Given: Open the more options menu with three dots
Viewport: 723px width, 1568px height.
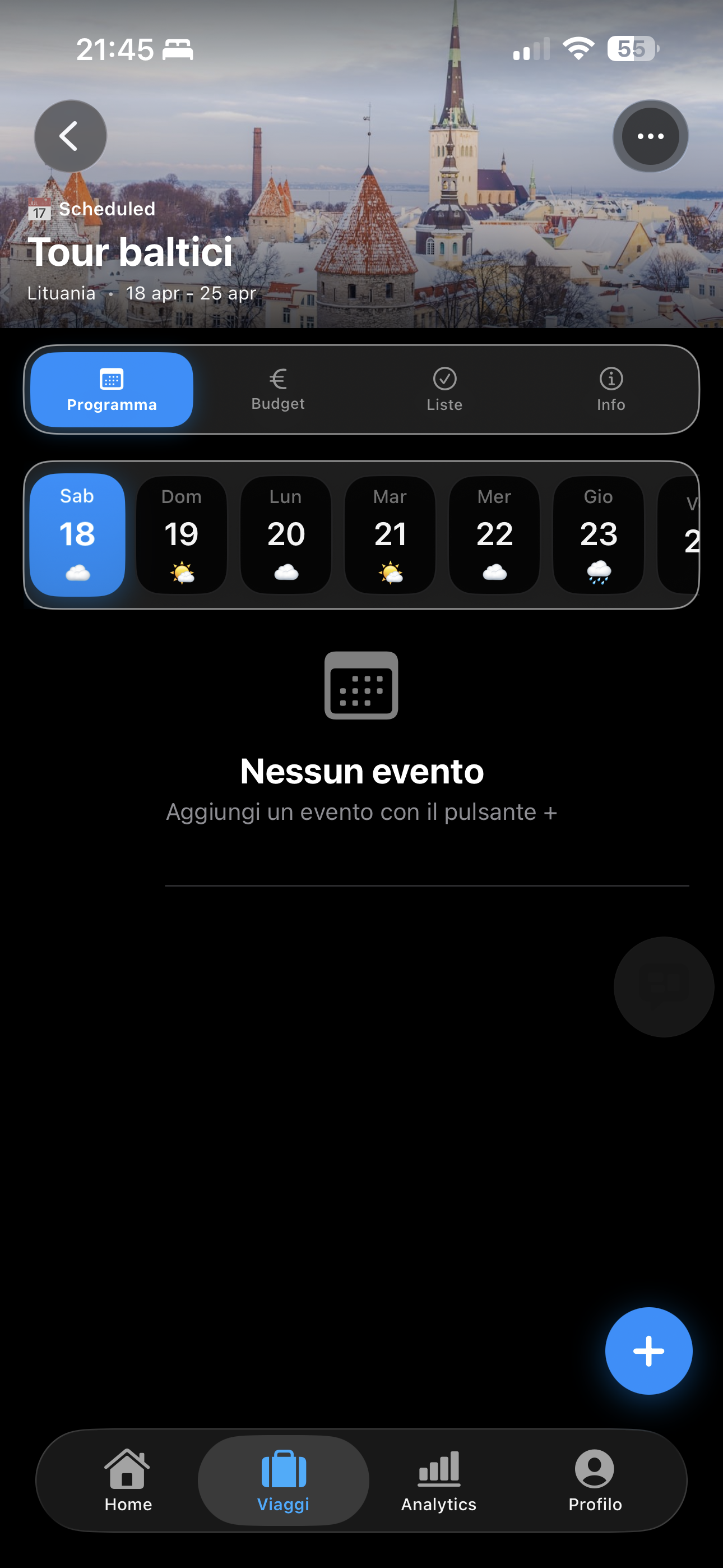Looking at the screenshot, I should coord(651,136).
